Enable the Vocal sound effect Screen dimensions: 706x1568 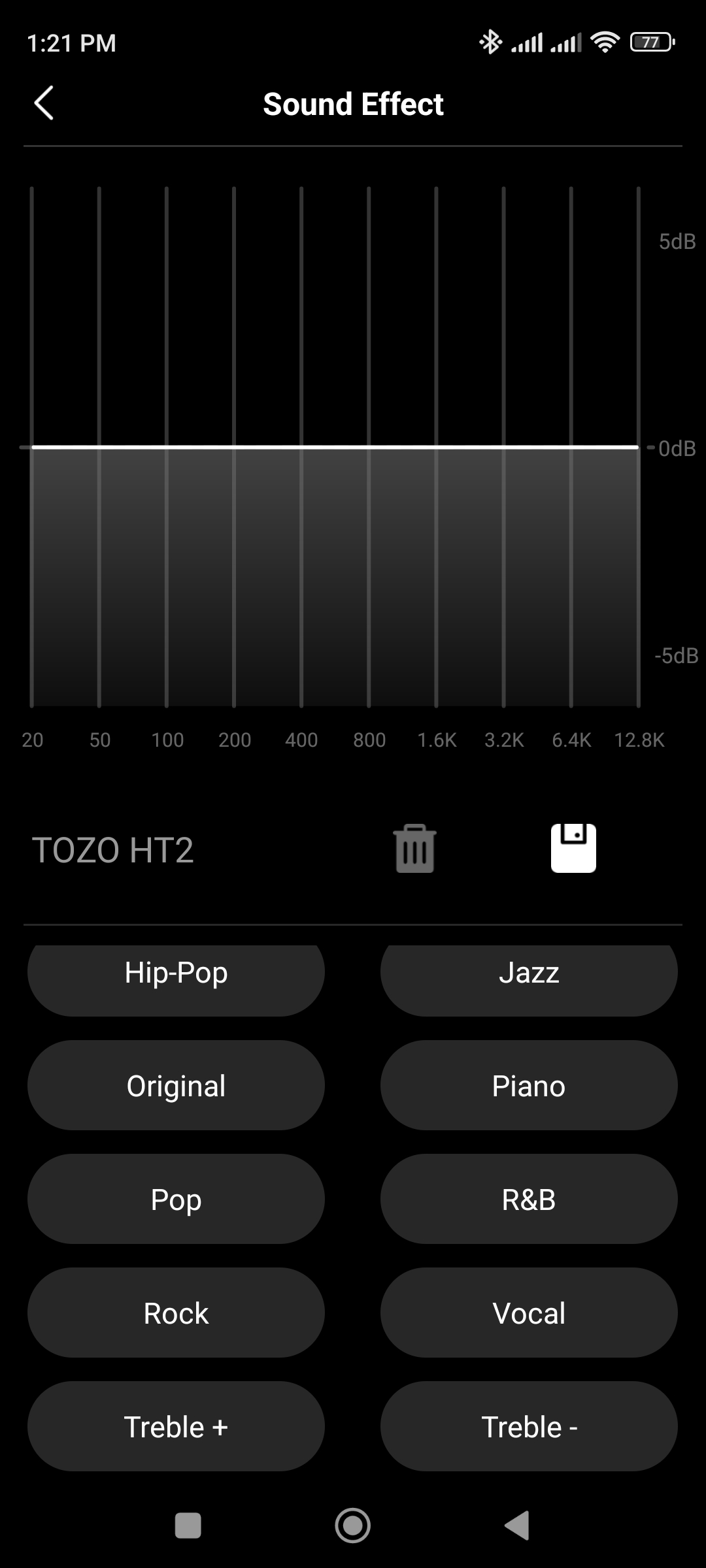tap(529, 1313)
